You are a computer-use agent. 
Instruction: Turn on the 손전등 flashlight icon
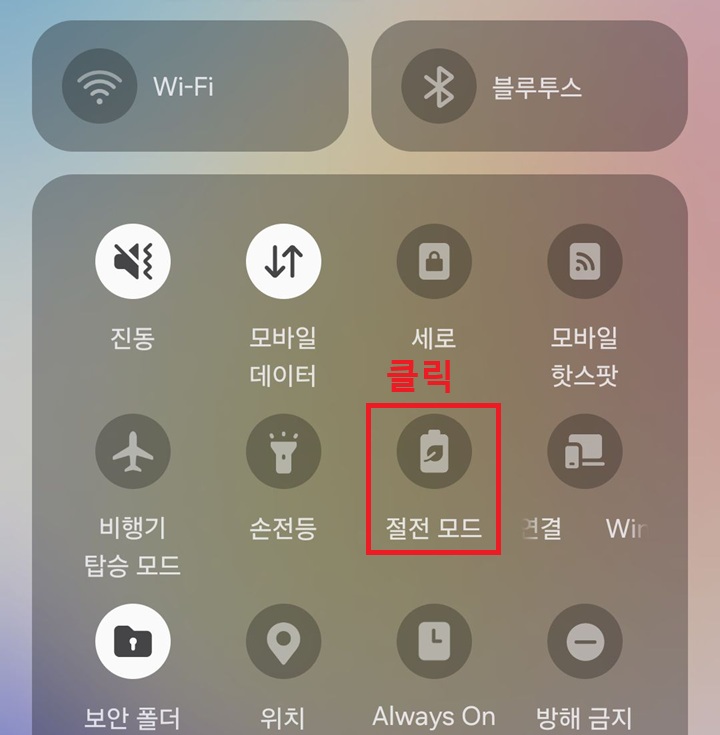coord(284,451)
